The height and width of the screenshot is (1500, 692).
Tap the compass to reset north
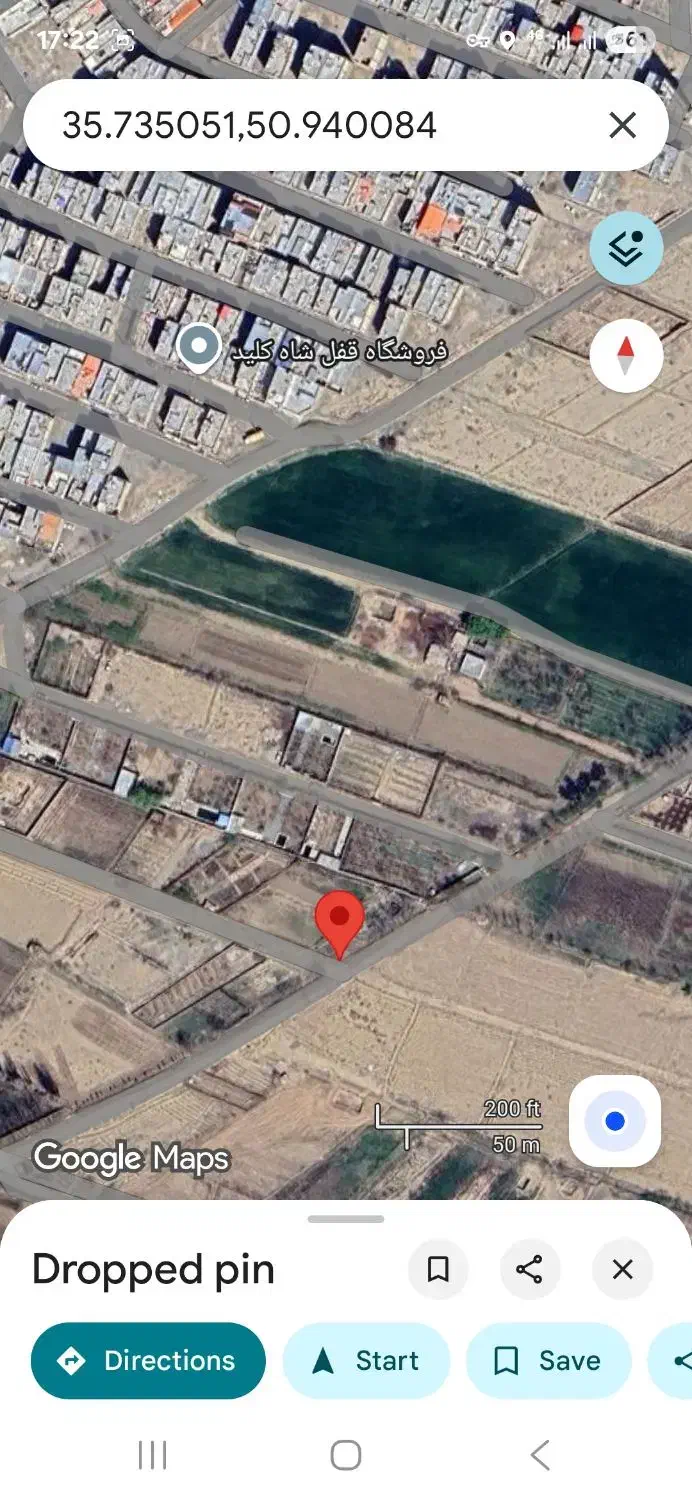[x=626, y=355]
